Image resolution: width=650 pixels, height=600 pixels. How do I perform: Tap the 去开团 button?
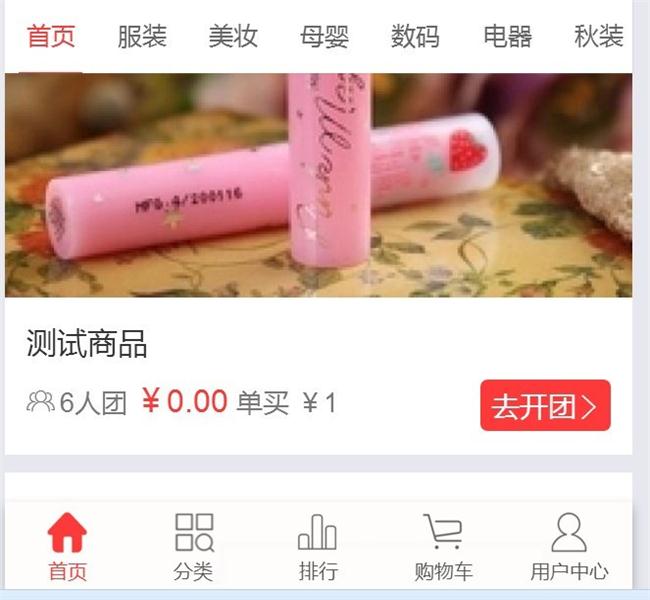[x=545, y=405]
